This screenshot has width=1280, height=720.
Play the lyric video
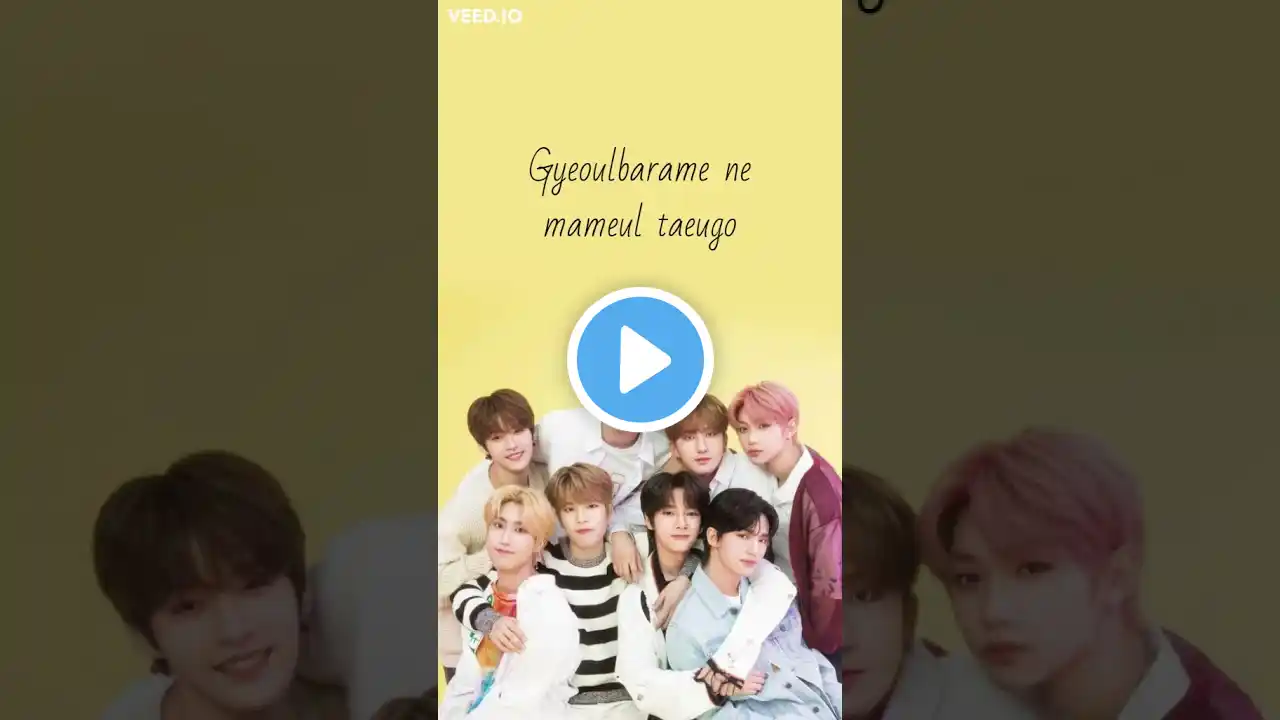pyautogui.click(x=640, y=359)
